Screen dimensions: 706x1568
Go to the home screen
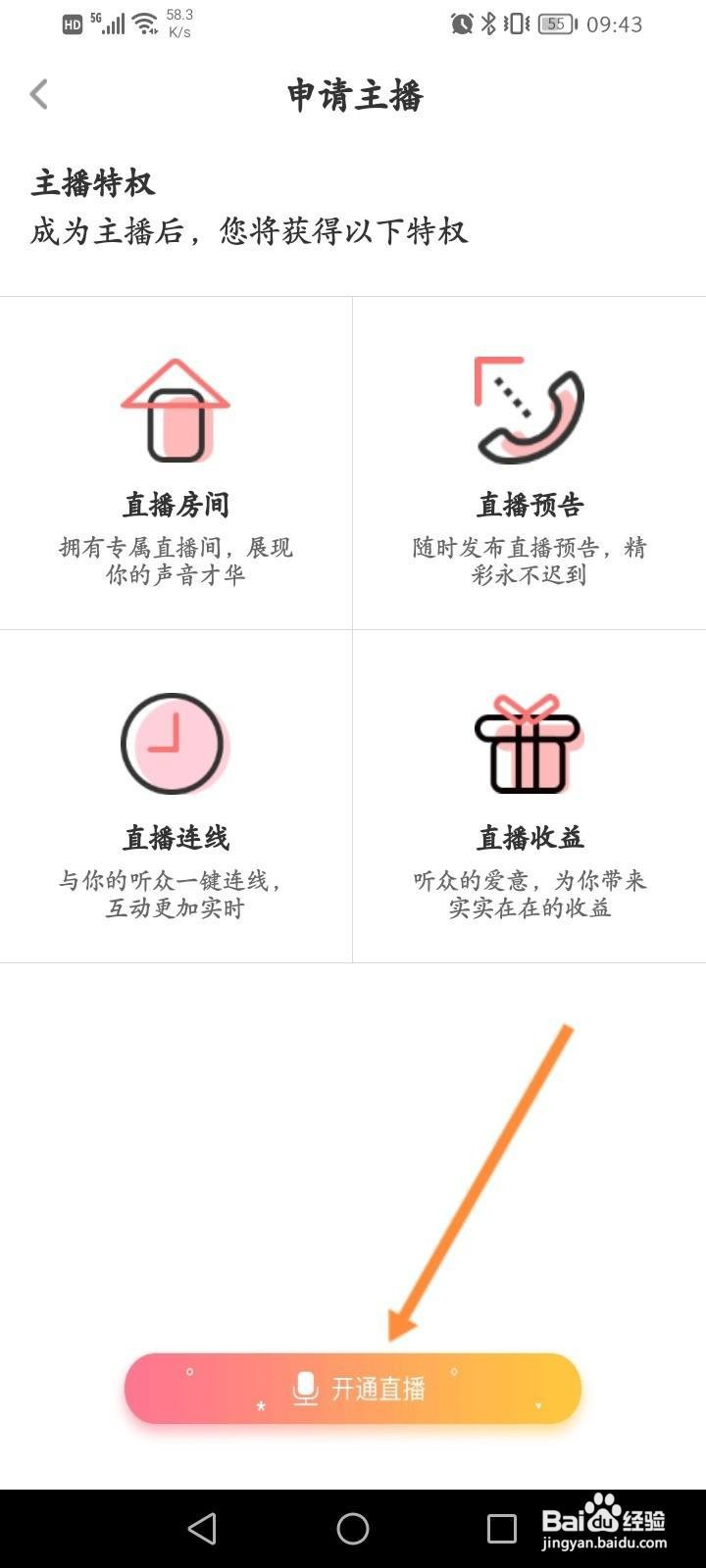click(353, 1528)
